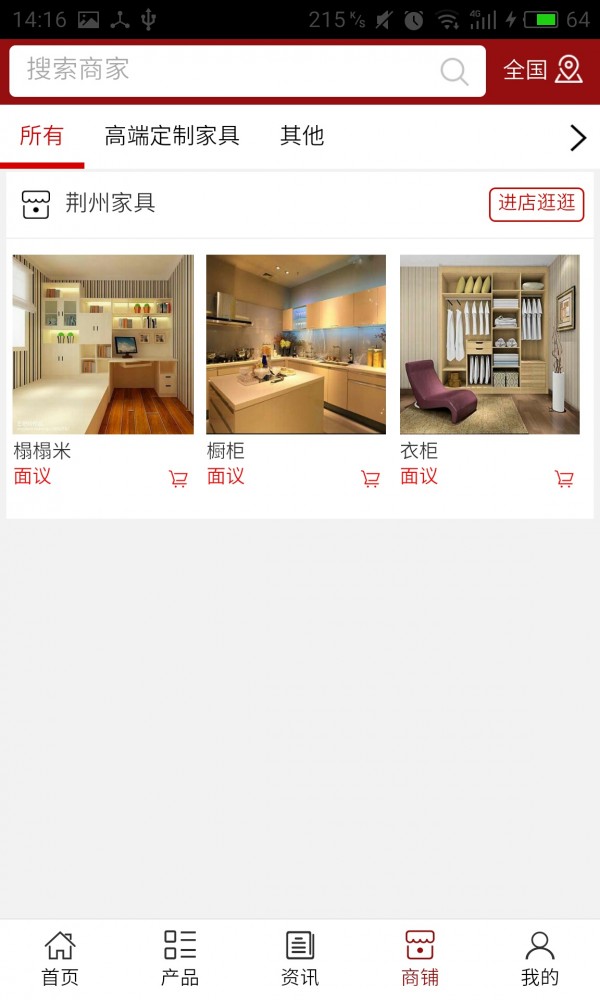Switch to the 产品 tab
The image size is (600, 1000).
[180, 958]
